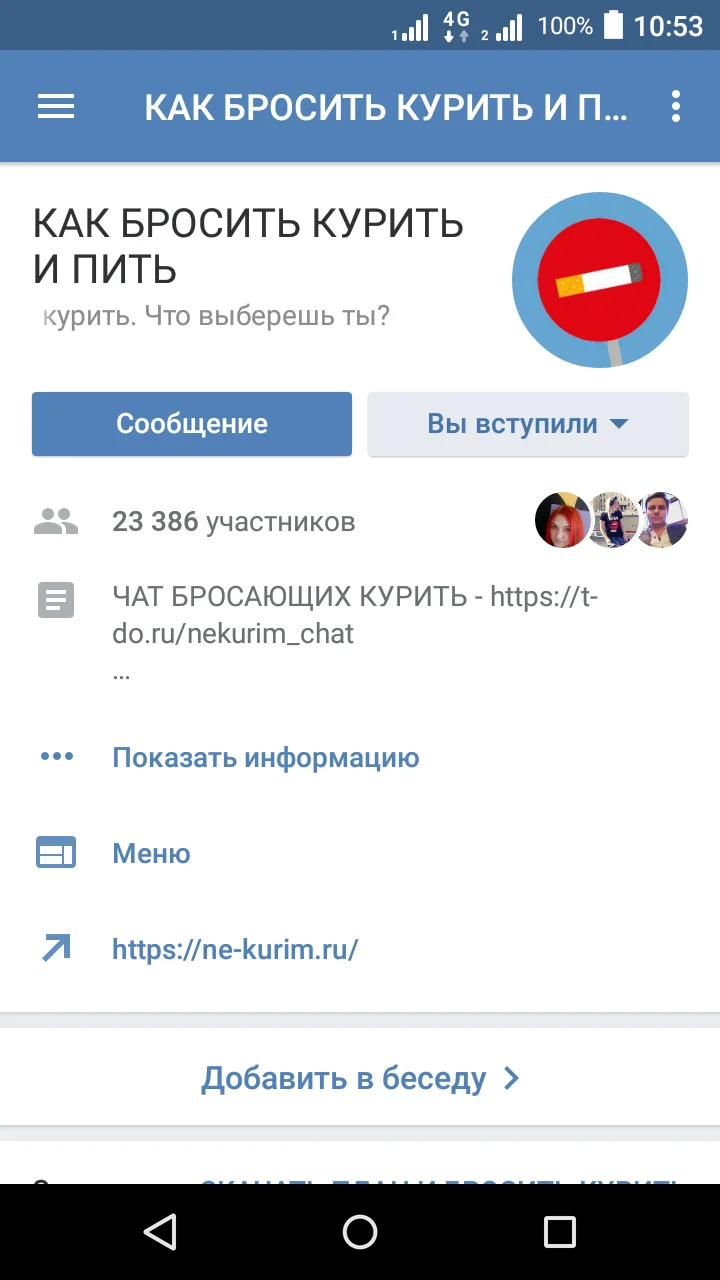720x1280 pixels.
Task: Open the Вы вступили membership dropdown
Action: click(527, 423)
